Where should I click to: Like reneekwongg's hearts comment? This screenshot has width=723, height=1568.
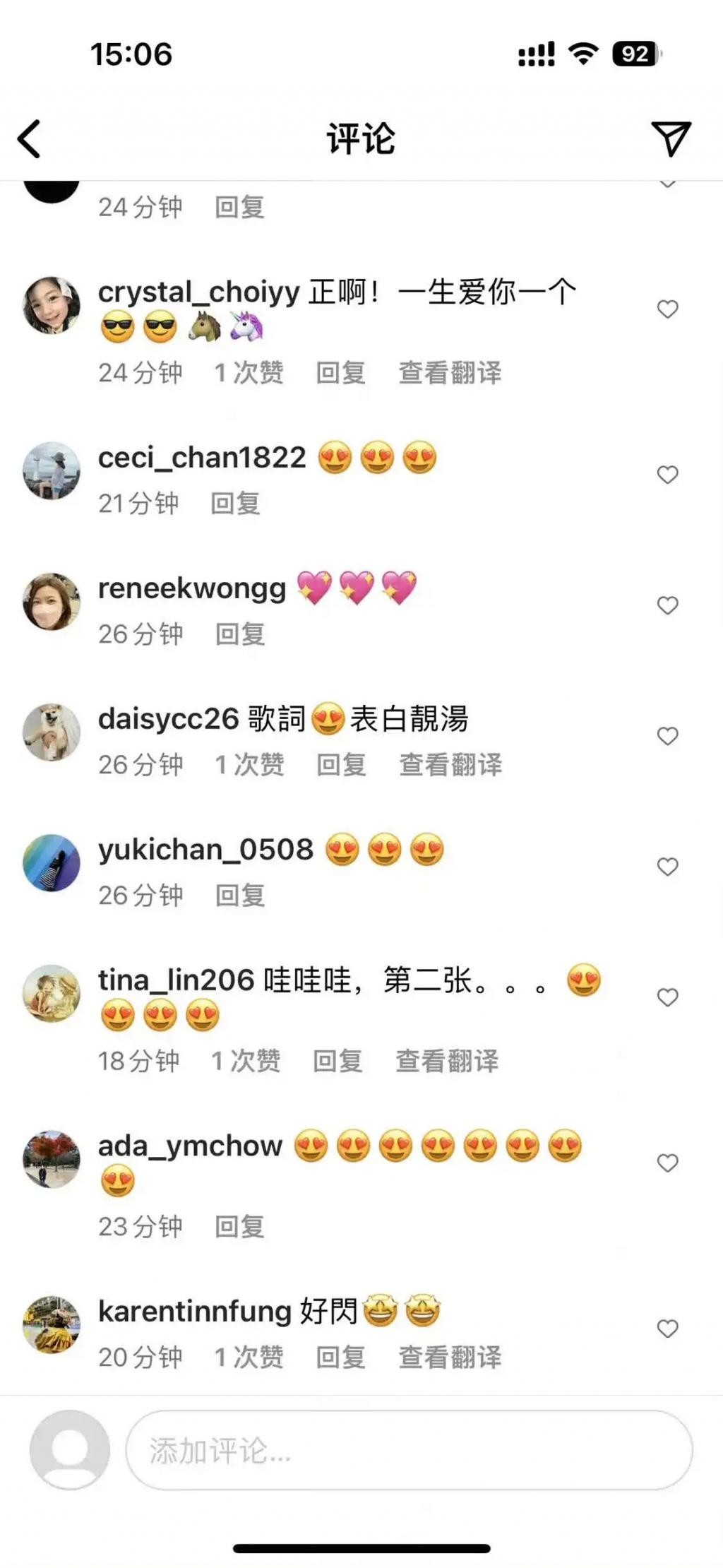(667, 605)
